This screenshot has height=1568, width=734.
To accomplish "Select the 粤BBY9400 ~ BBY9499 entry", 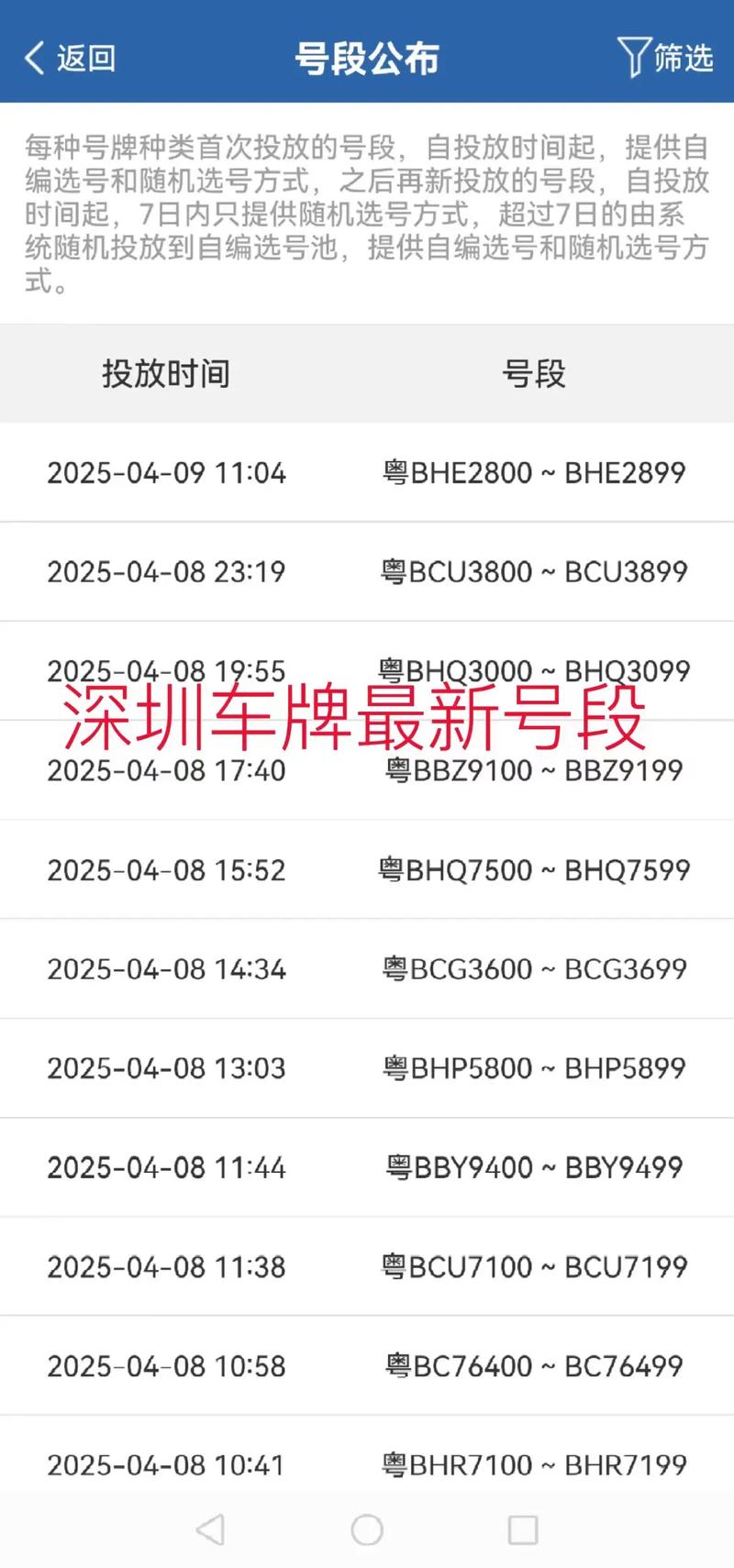I will (x=533, y=1166).
